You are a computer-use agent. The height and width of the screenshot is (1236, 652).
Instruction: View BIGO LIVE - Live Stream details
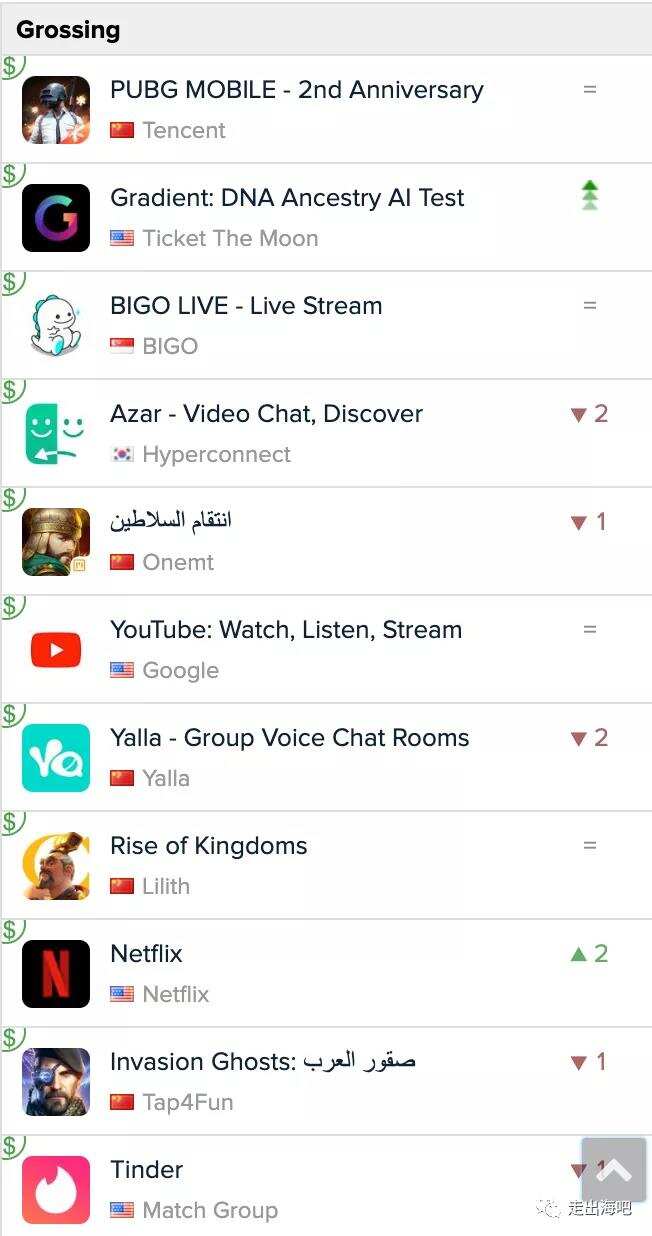click(x=246, y=306)
